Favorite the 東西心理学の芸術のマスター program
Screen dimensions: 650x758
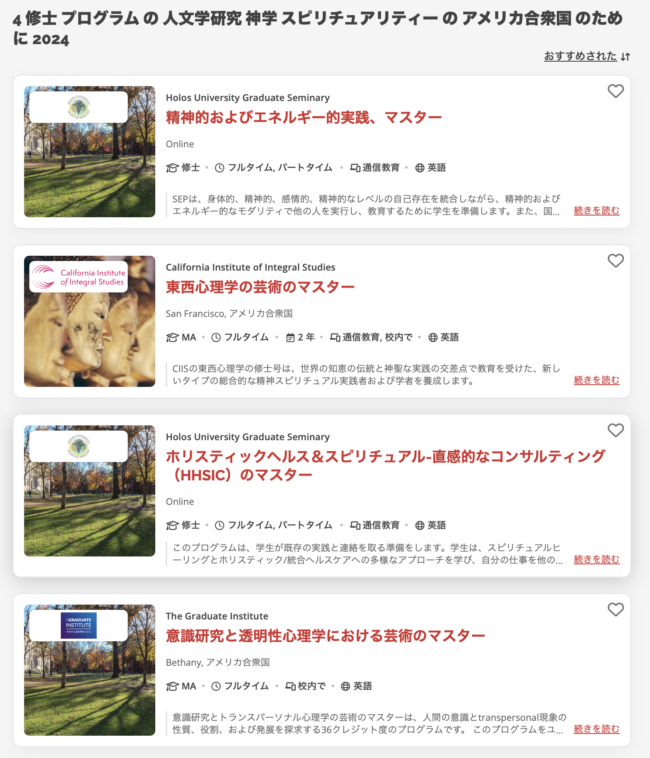tap(615, 261)
